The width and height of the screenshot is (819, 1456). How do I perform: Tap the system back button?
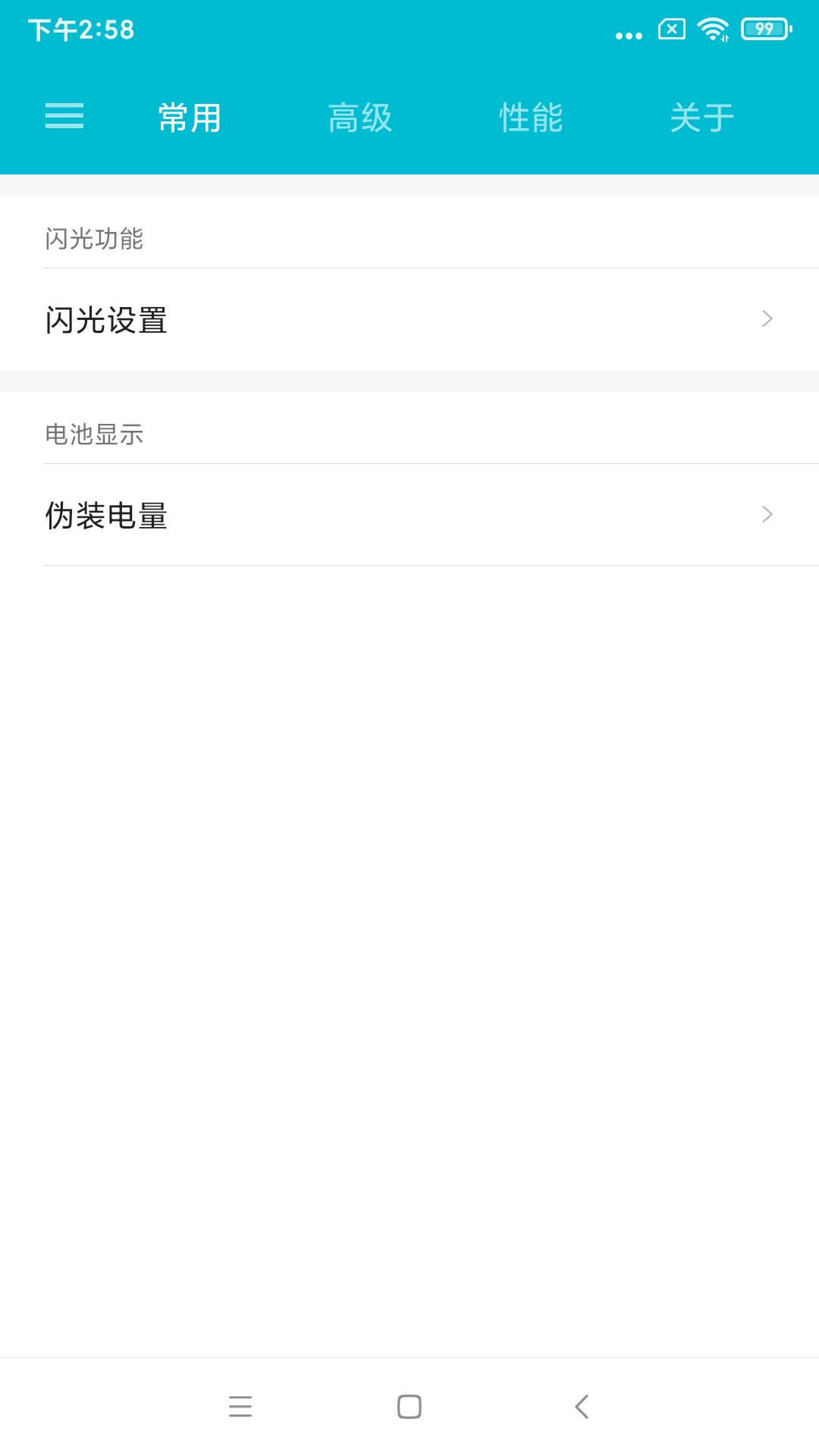pos(582,1407)
